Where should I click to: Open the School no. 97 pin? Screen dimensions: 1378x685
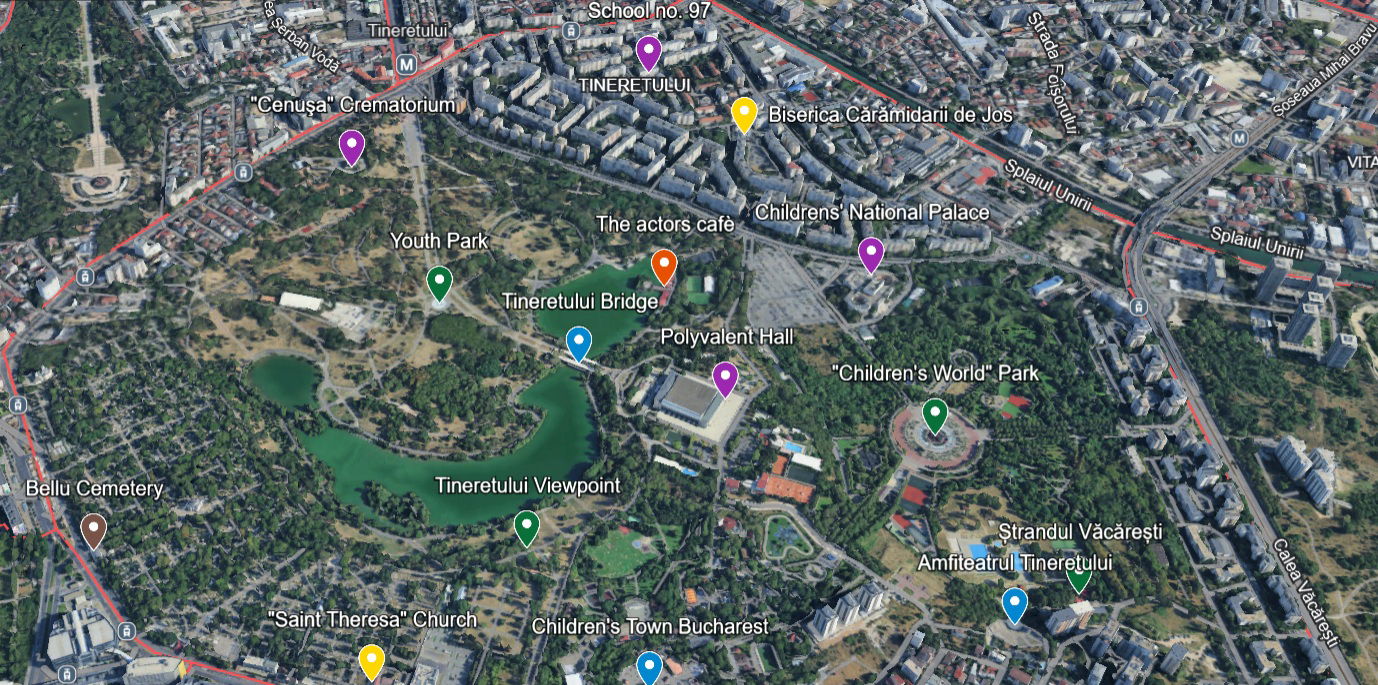648,50
